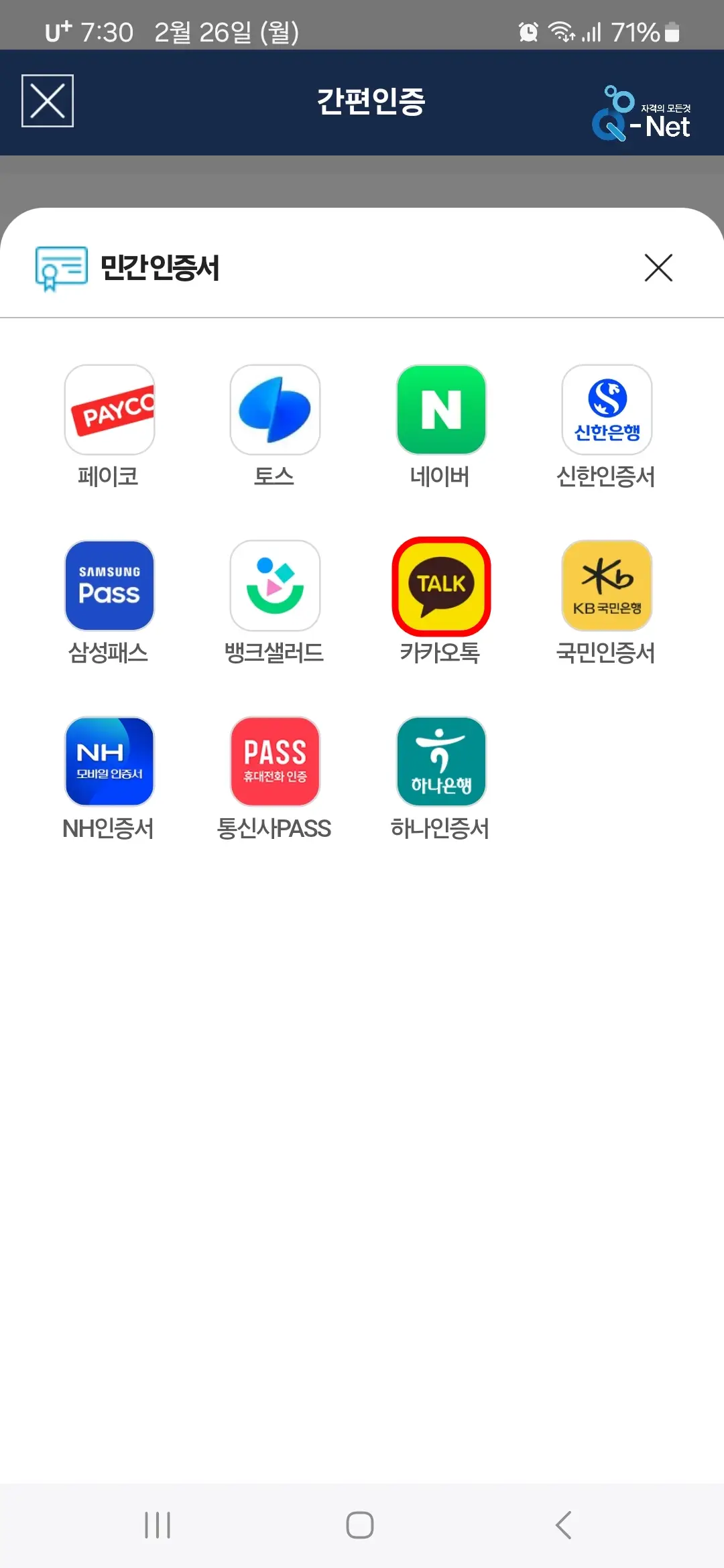This screenshot has width=724, height=1568.
Task: Select the Naver authentication icon
Action: pyautogui.click(x=440, y=410)
